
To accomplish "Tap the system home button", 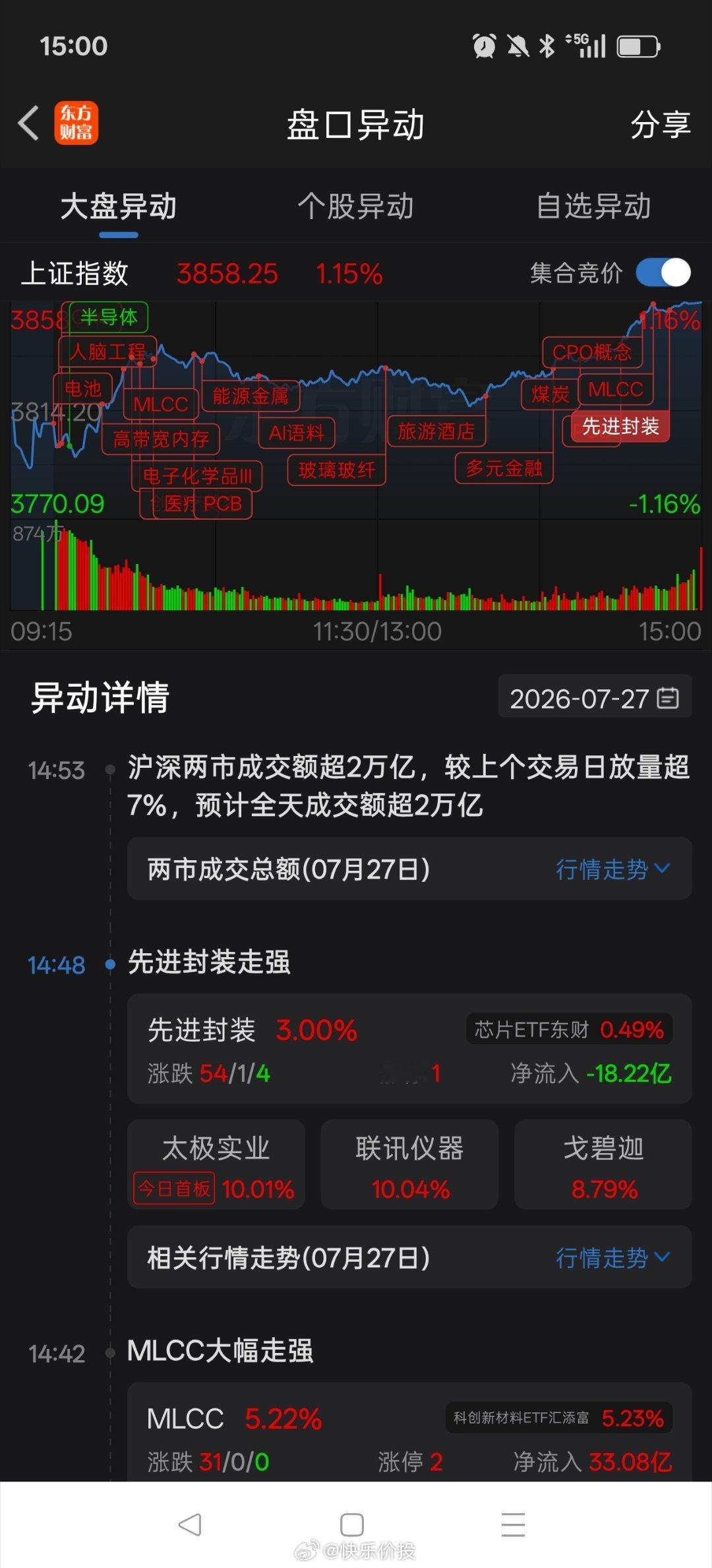I will [352, 1524].
